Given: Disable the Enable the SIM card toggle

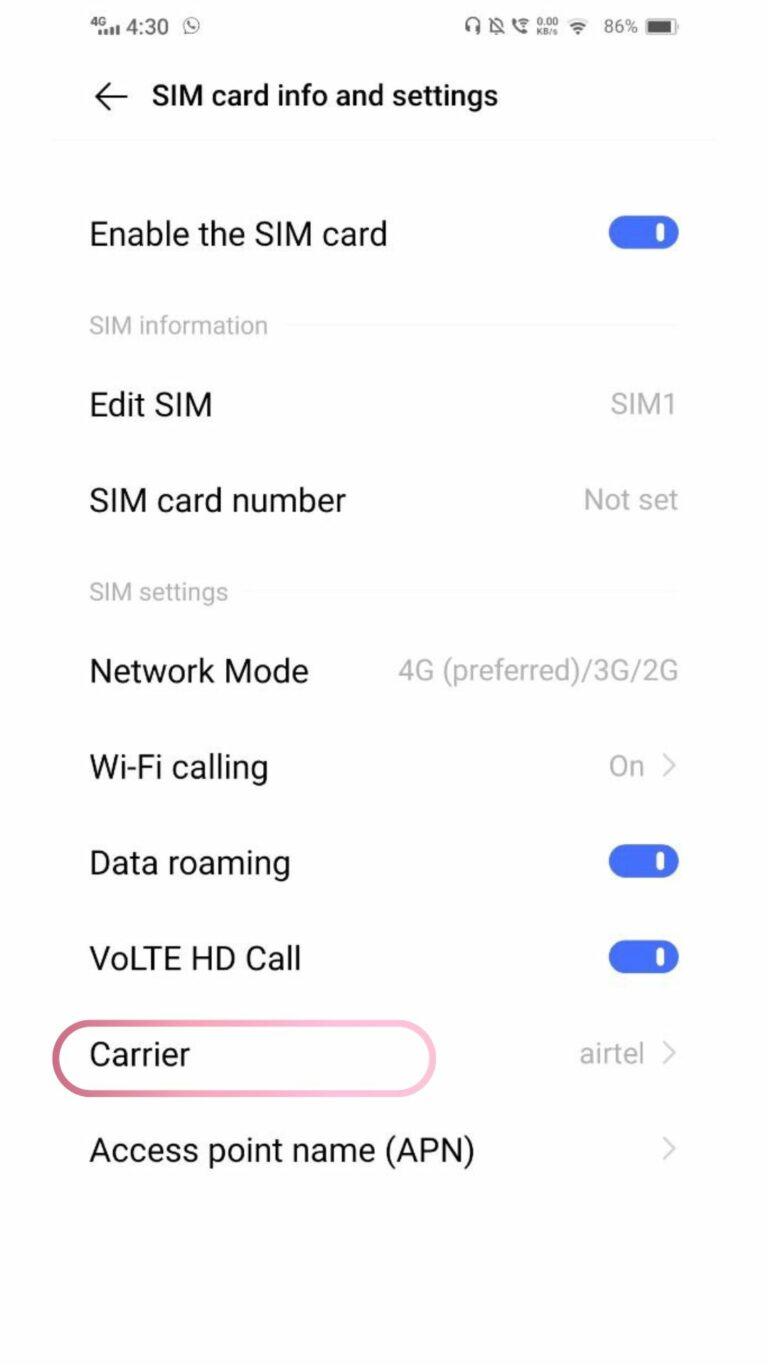Looking at the screenshot, I should (x=643, y=233).
